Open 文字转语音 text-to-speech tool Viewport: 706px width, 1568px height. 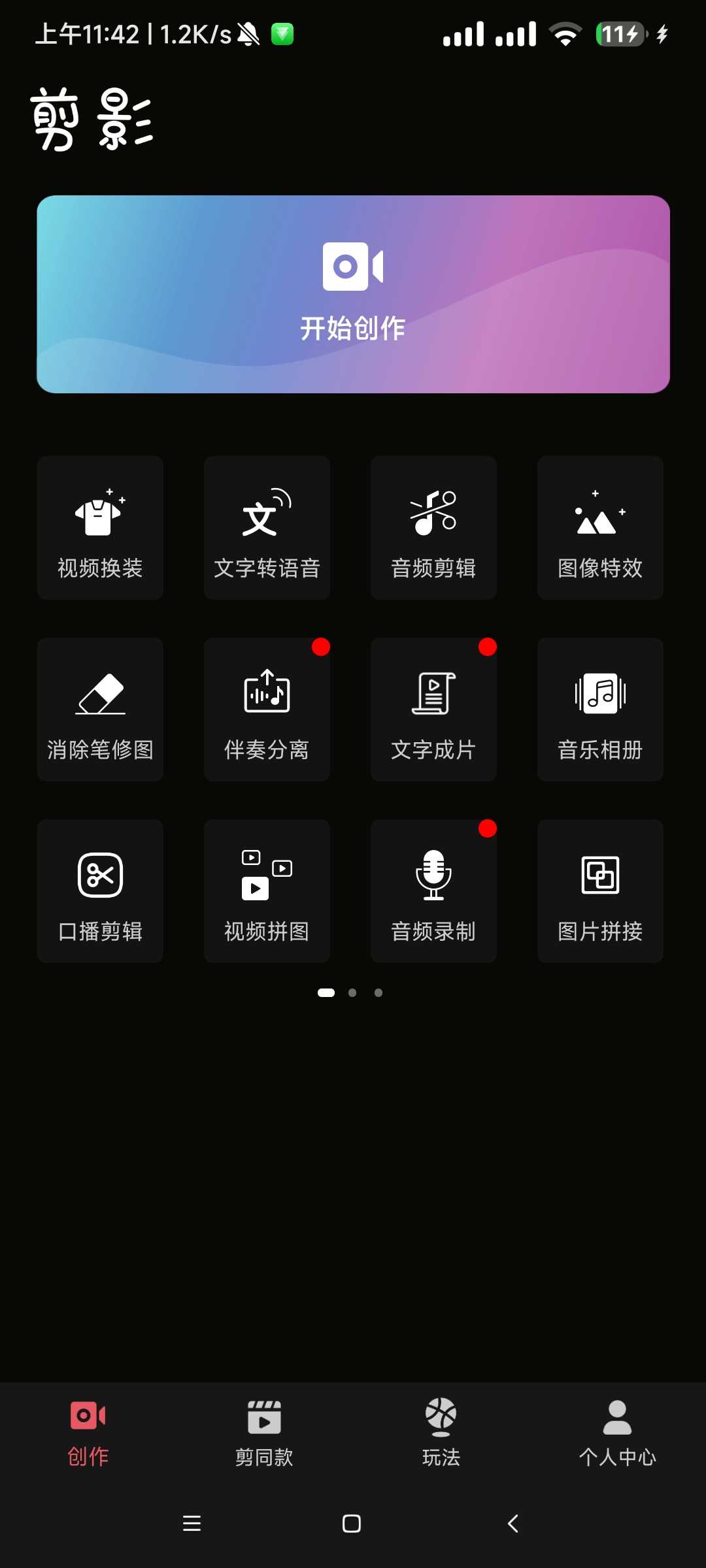[267, 528]
